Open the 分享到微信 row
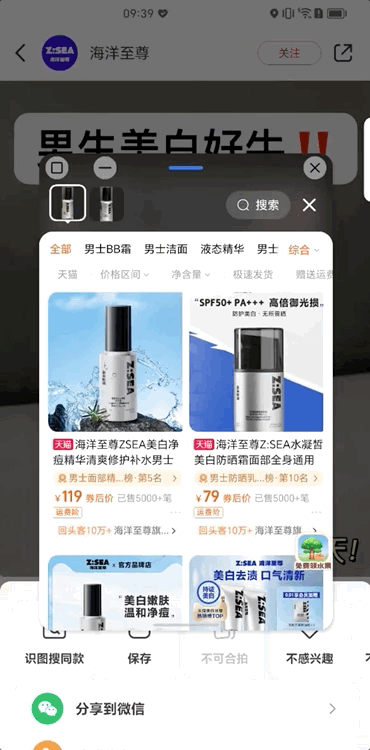The height and width of the screenshot is (750, 370). coord(185,708)
